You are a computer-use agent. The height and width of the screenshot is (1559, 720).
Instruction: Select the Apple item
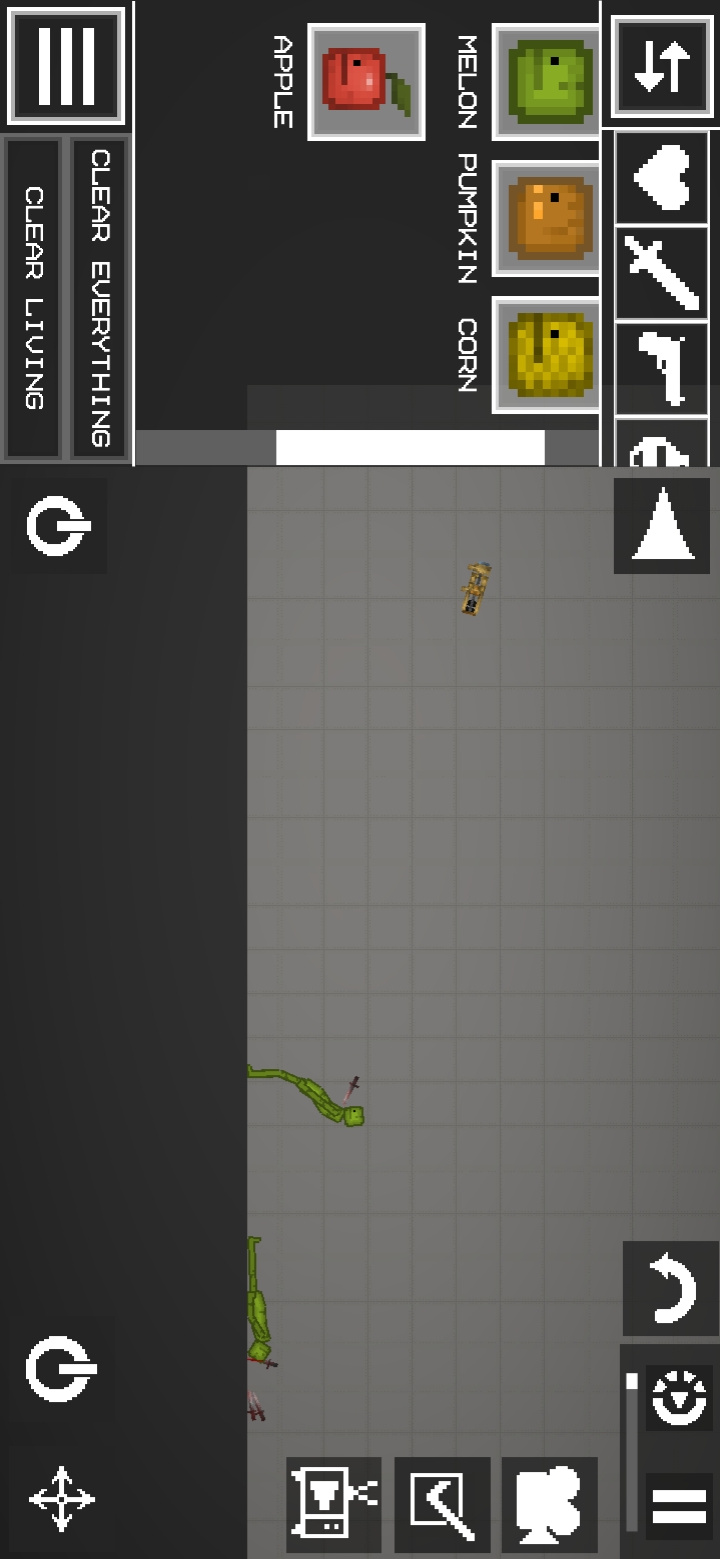pyautogui.click(x=366, y=82)
